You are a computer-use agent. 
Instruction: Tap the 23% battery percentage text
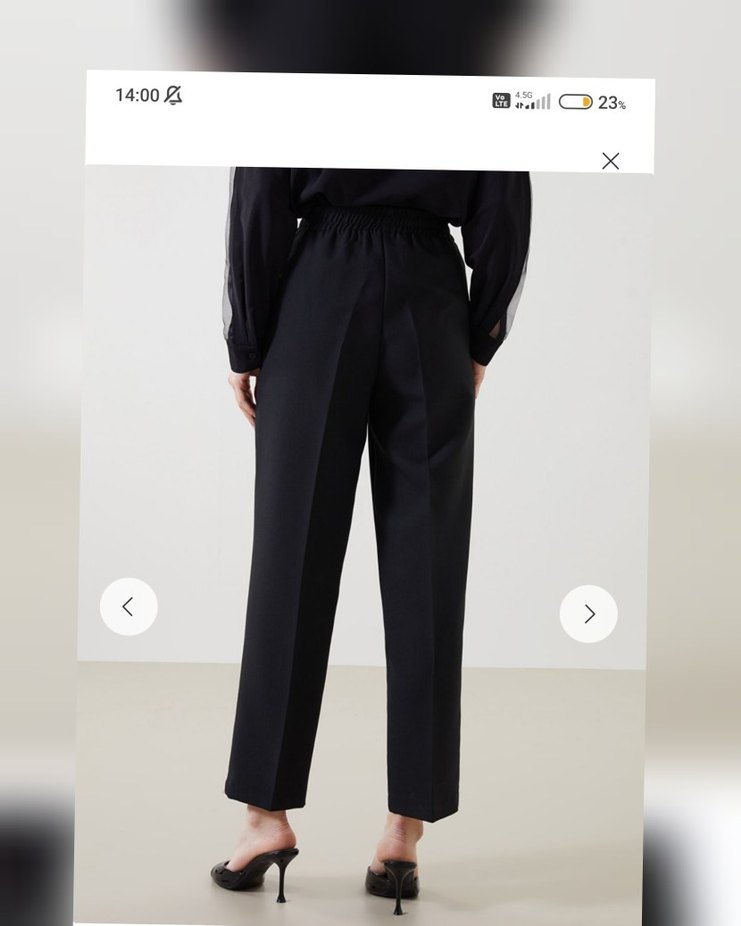(x=611, y=101)
